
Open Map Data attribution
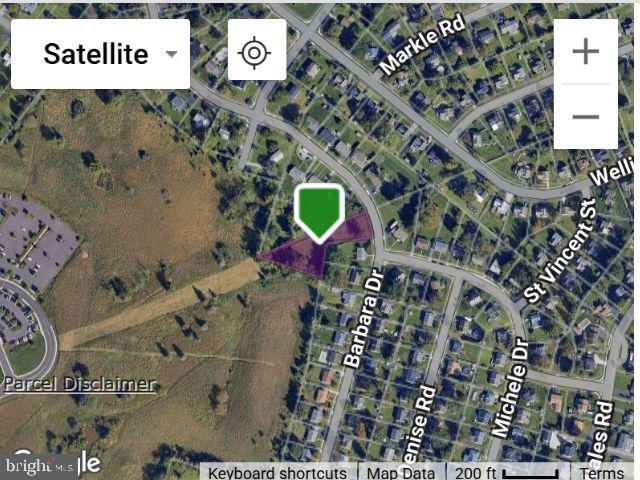[x=400, y=472]
